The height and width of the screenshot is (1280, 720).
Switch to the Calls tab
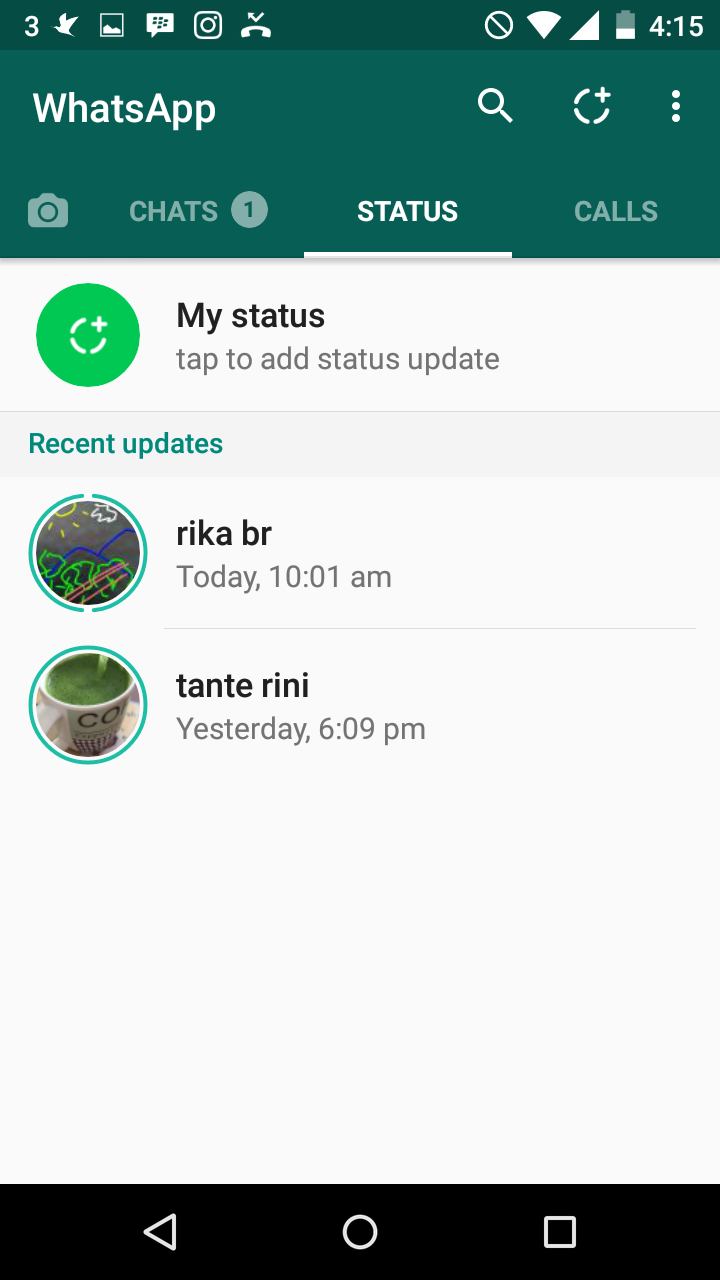pyautogui.click(x=615, y=211)
